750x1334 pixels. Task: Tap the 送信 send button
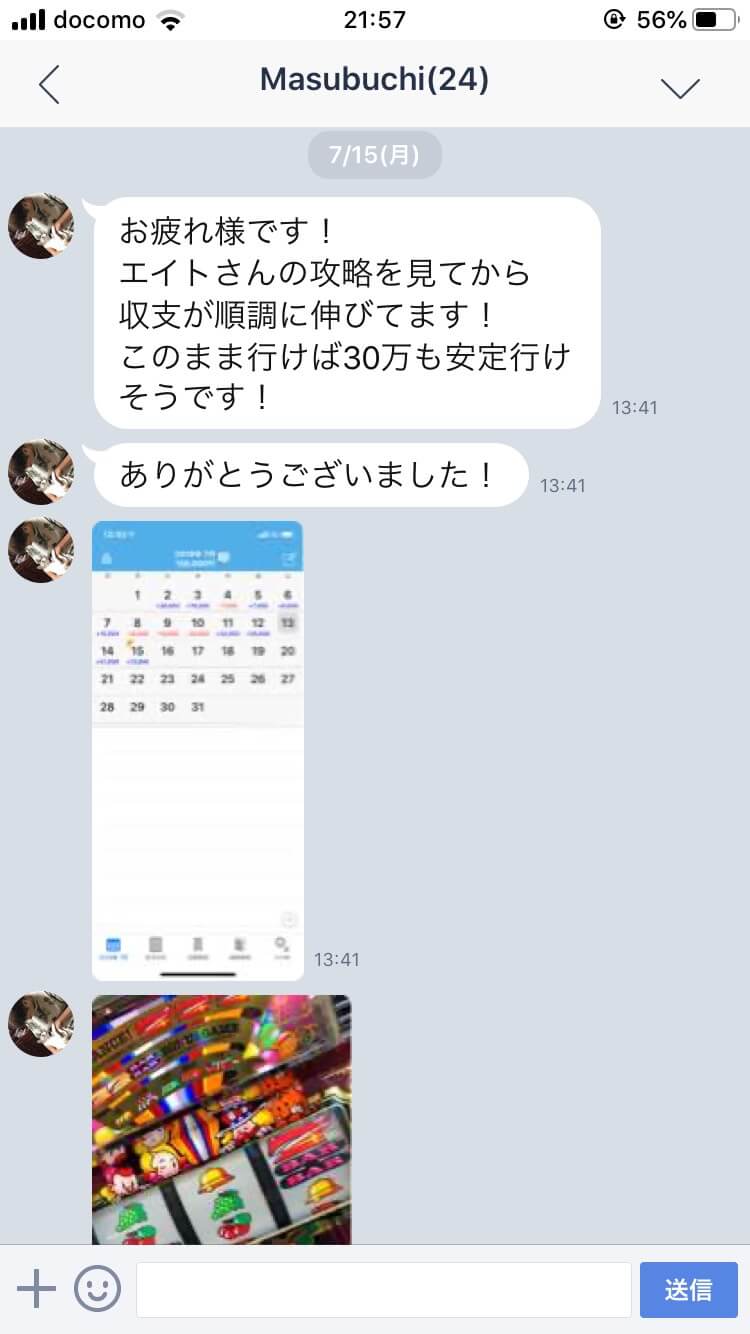click(x=688, y=1289)
